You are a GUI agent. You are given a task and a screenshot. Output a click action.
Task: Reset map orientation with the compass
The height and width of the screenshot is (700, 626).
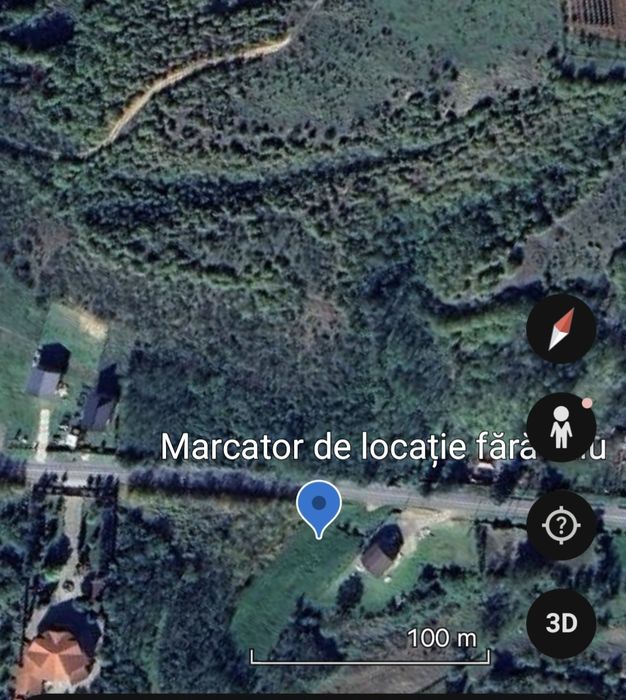click(x=561, y=329)
